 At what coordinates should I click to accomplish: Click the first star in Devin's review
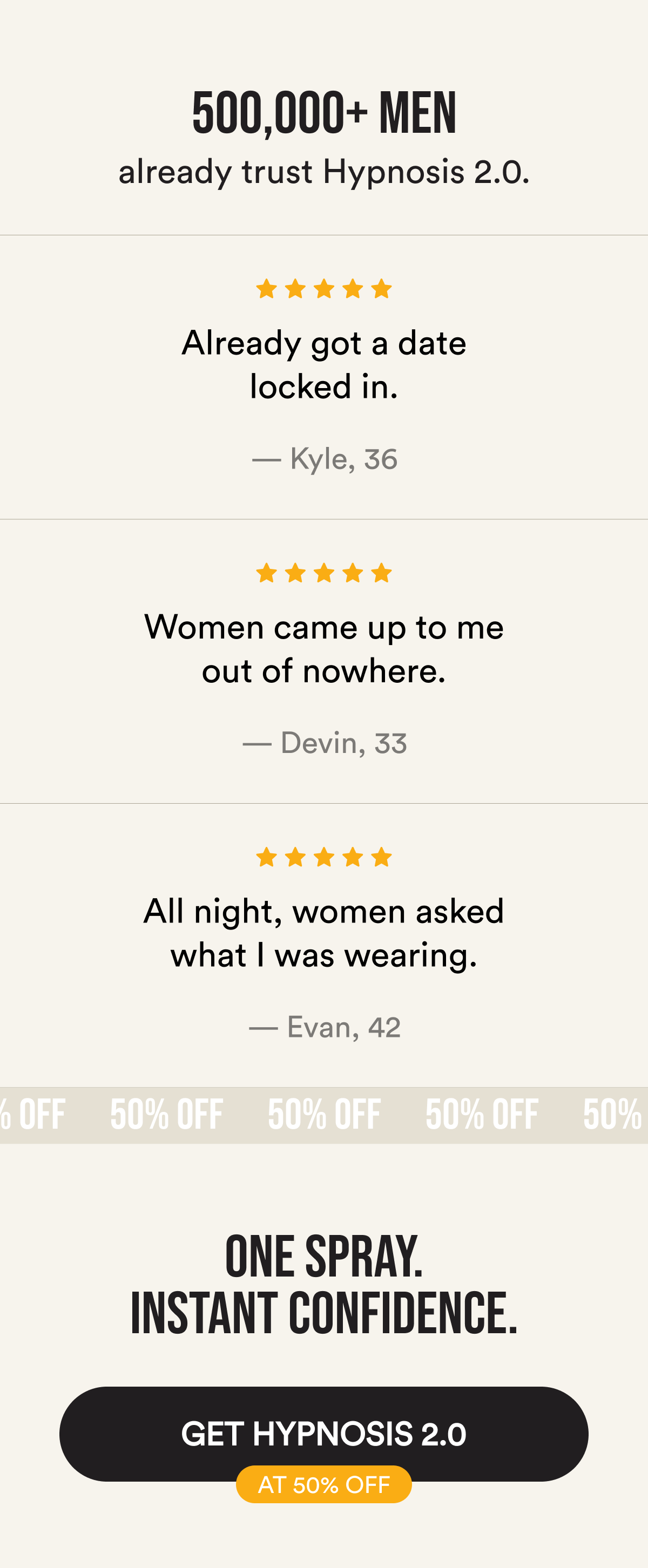tap(267, 572)
